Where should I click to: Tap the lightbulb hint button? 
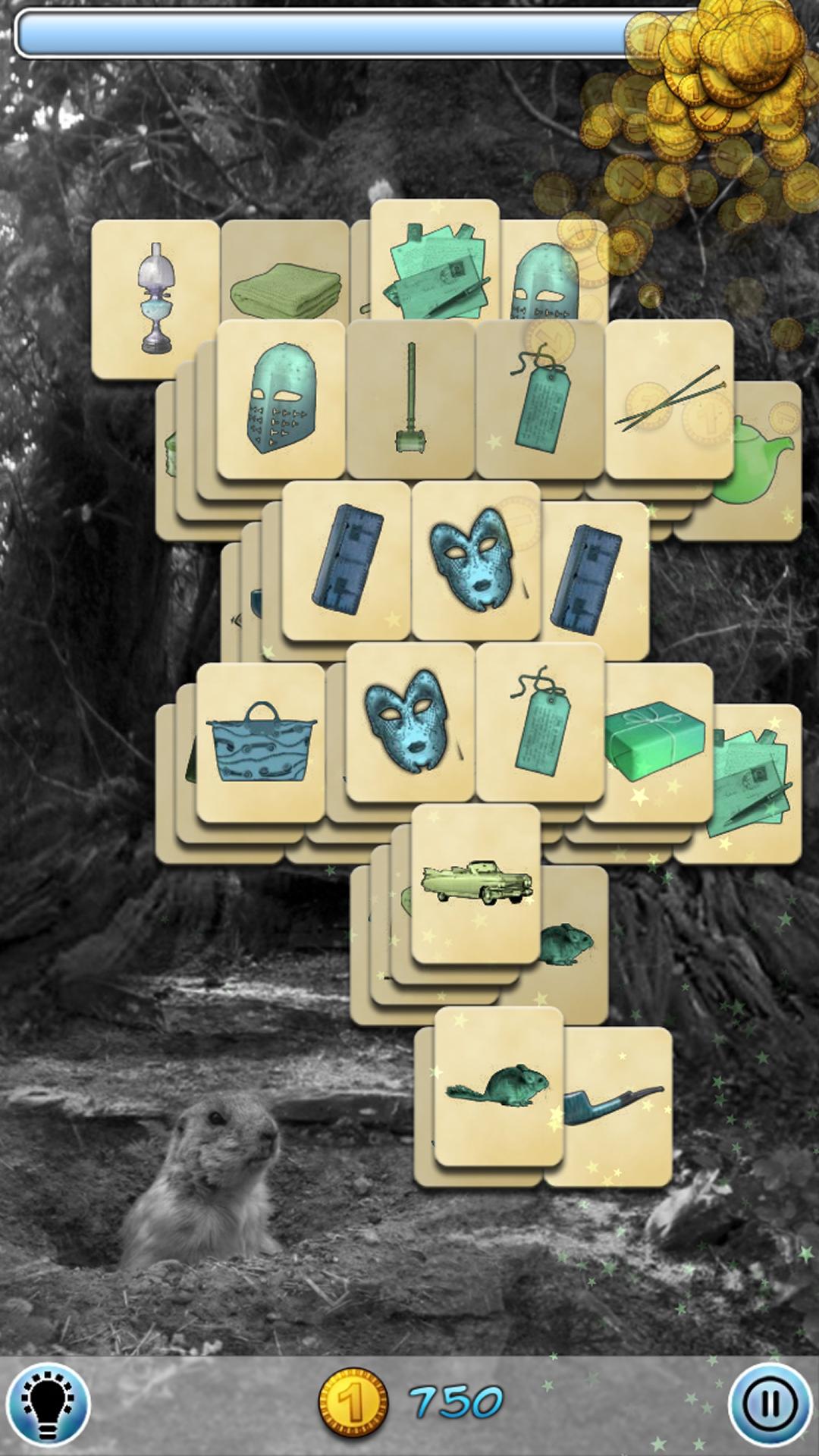pyautogui.click(x=49, y=1404)
